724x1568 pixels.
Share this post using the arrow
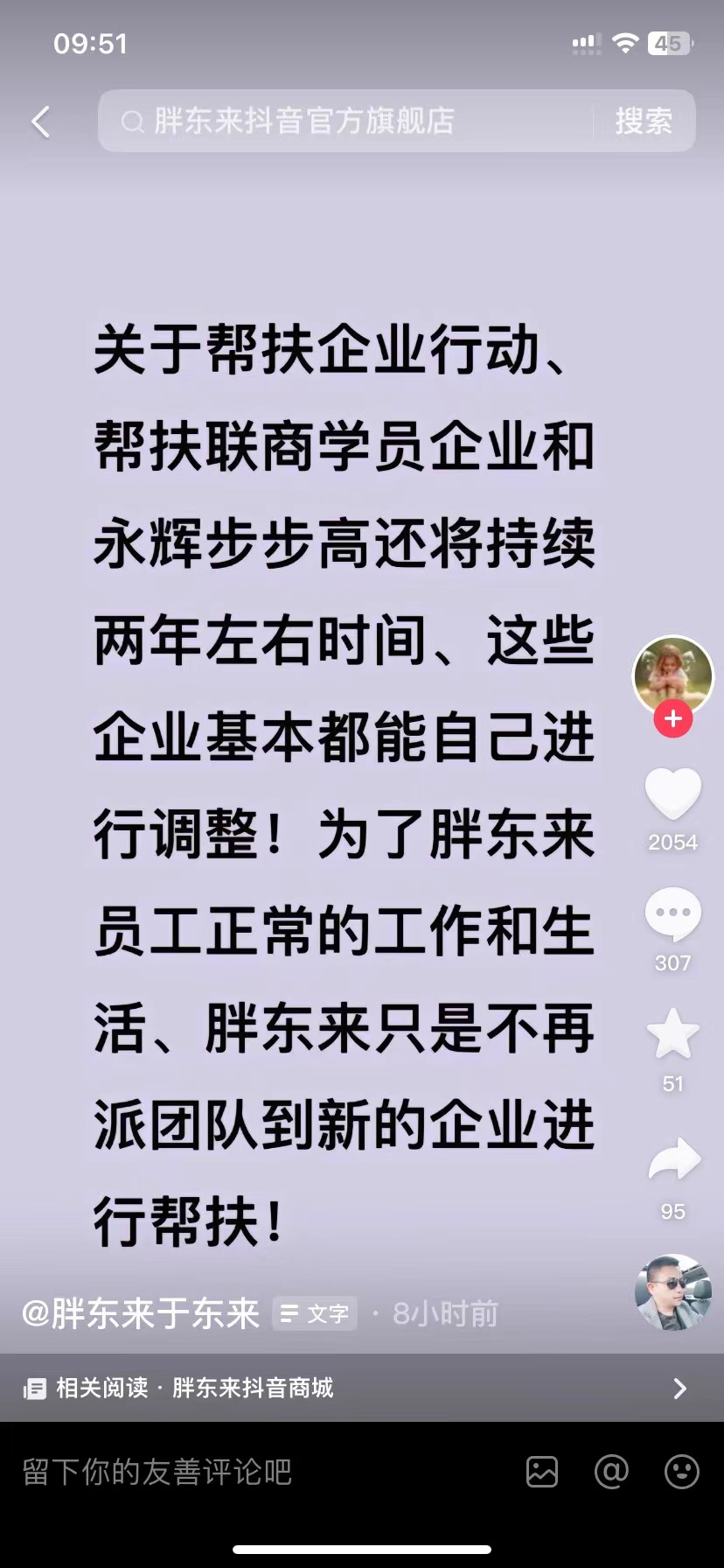[x=673, y=1160]
